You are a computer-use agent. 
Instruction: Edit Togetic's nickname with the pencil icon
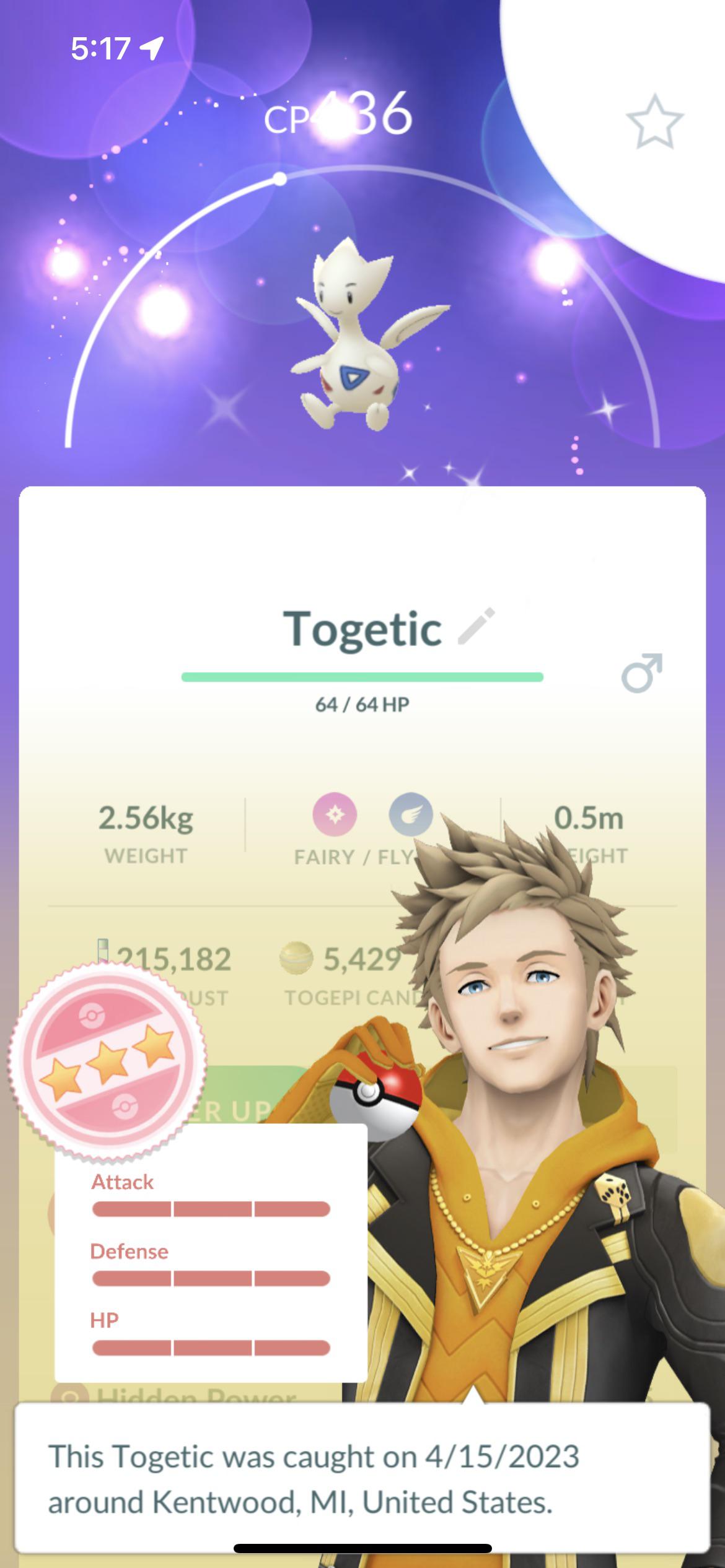[476, 627]
